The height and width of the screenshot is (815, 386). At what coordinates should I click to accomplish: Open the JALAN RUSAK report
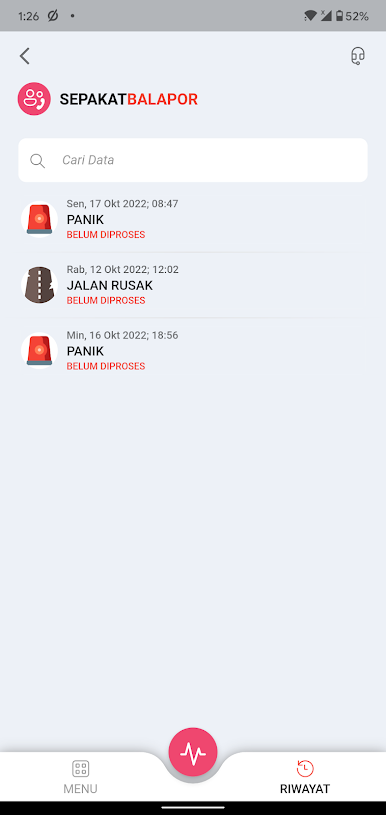click(x=193, y=285)
